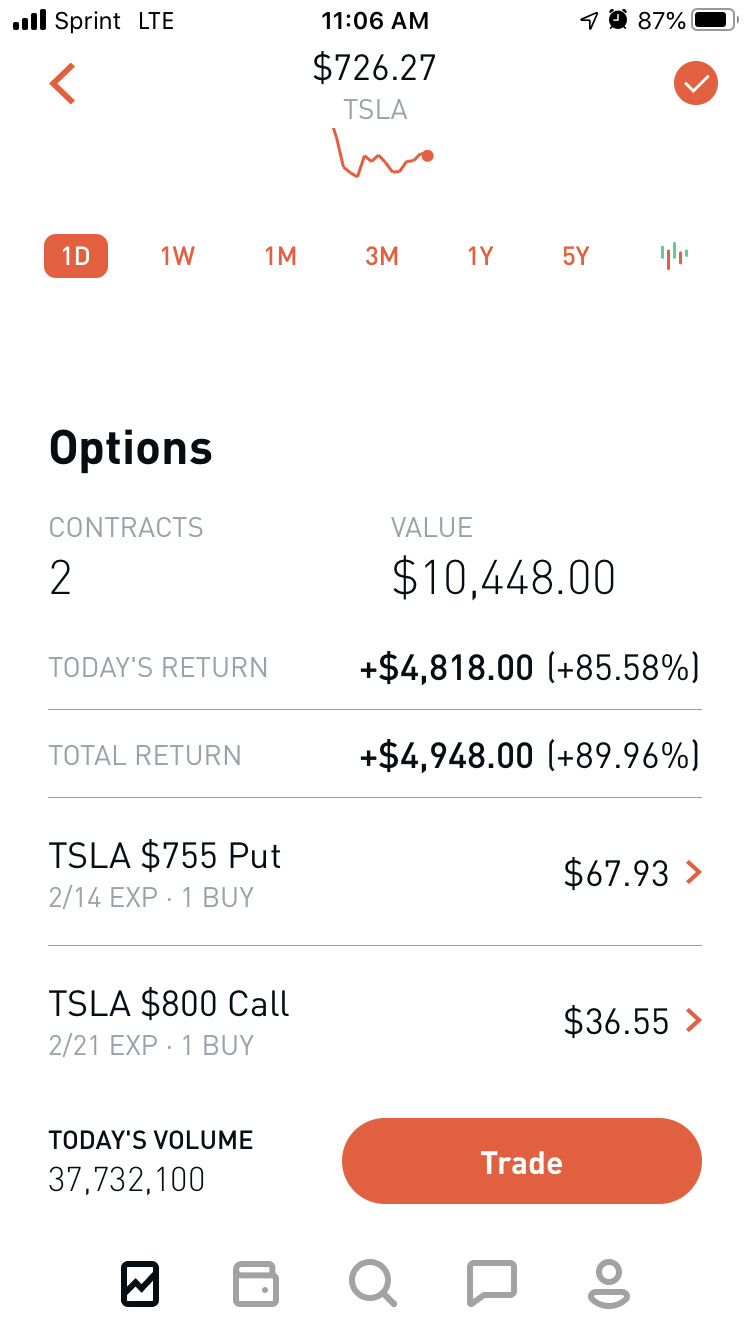Open the account profile tab

(x=608, y=1284)
